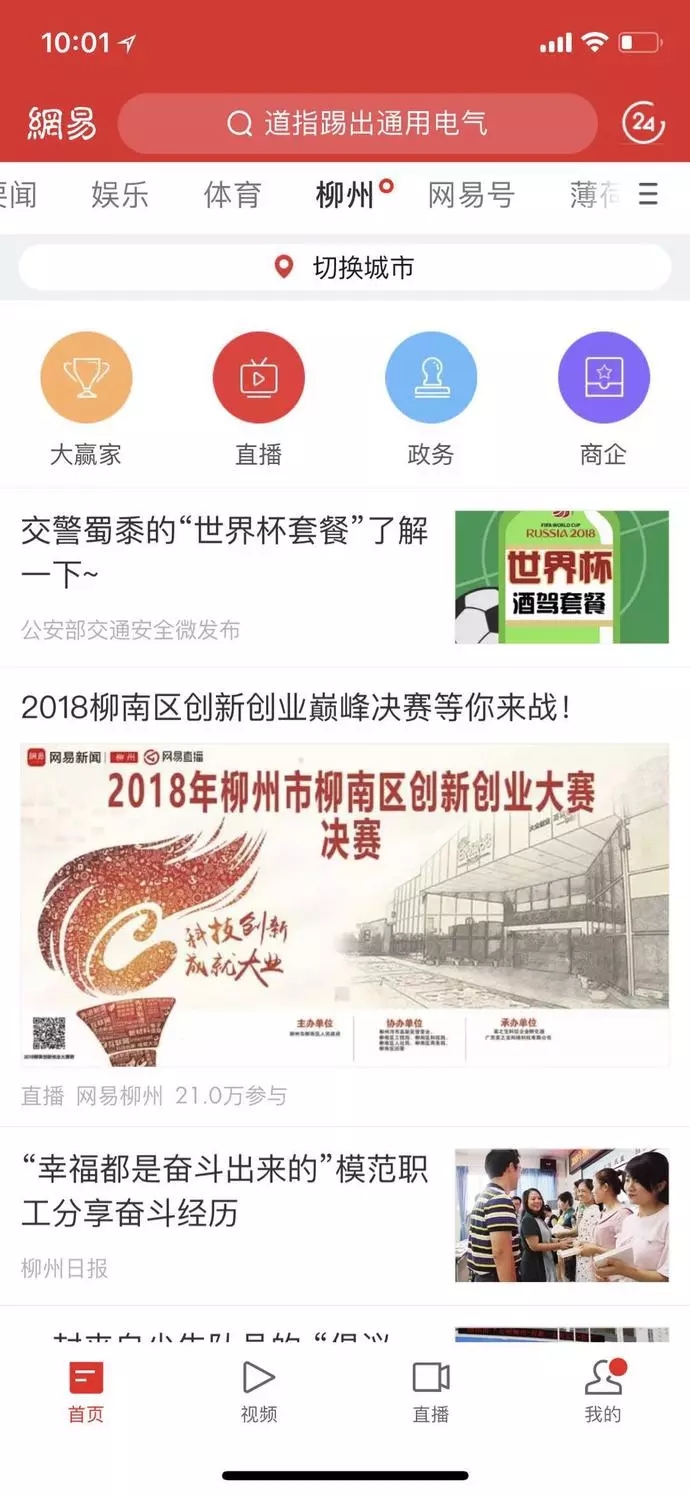Image resolution: width=690 pixels, height=1495 pixels.
Task: Tap 切换城市 to change city
Action: click(x=345, y=268)
